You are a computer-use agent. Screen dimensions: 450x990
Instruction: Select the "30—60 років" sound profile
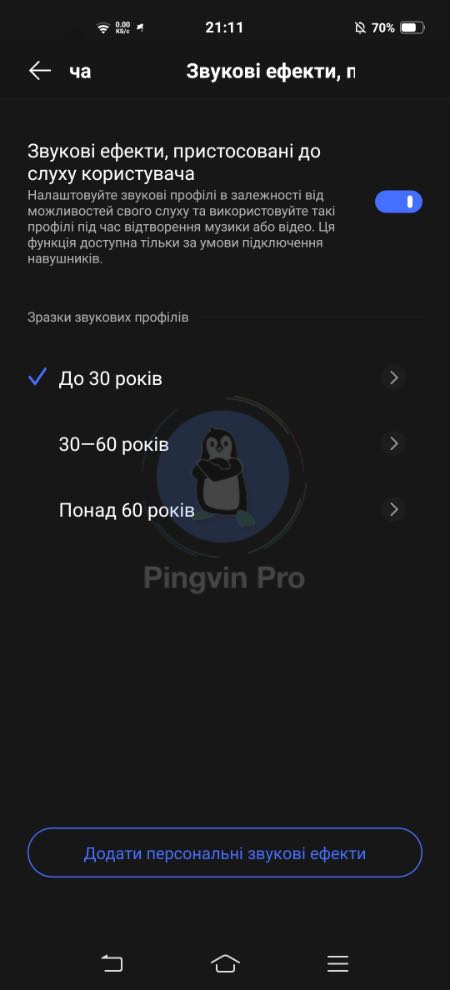[114, 444]
